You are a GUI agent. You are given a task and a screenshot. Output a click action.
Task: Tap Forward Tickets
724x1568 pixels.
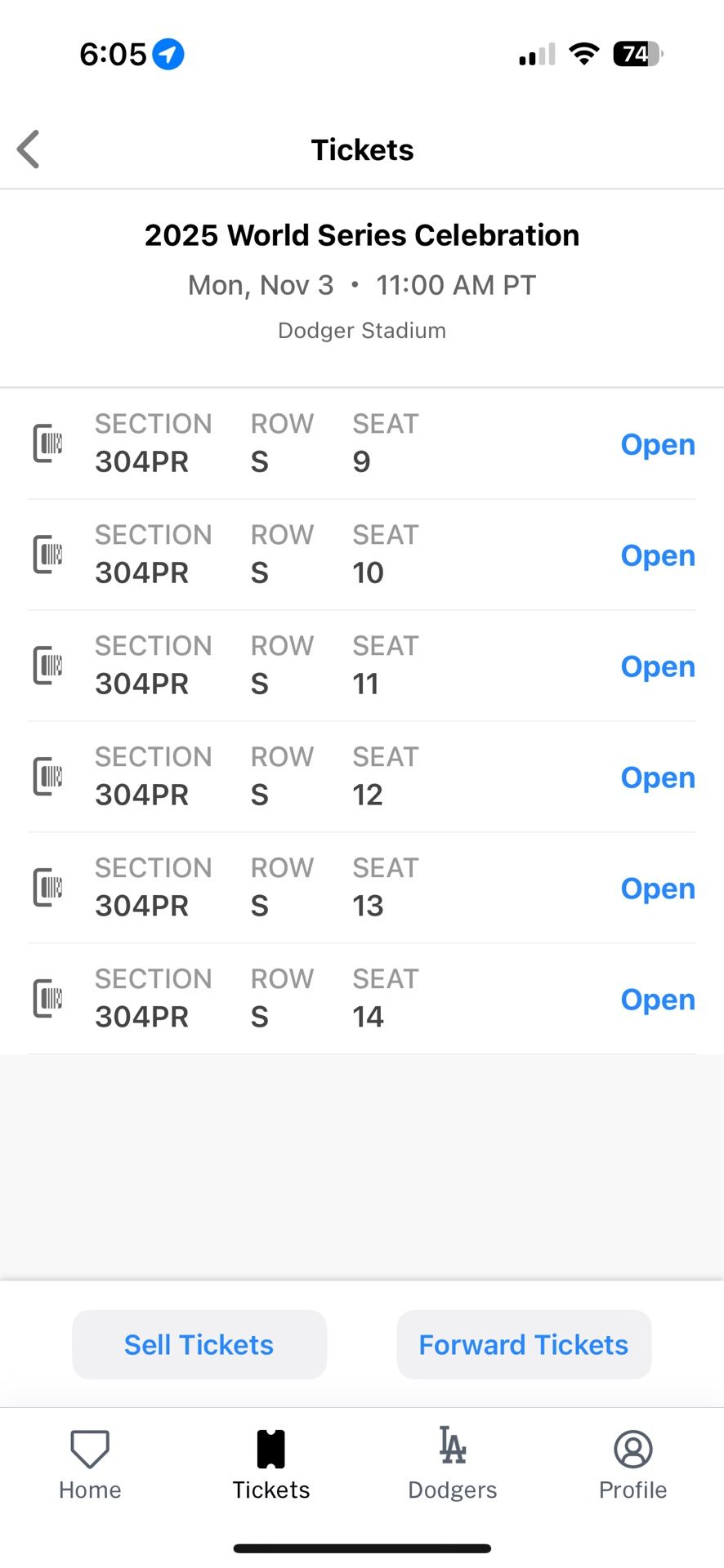pos(523,1344)
